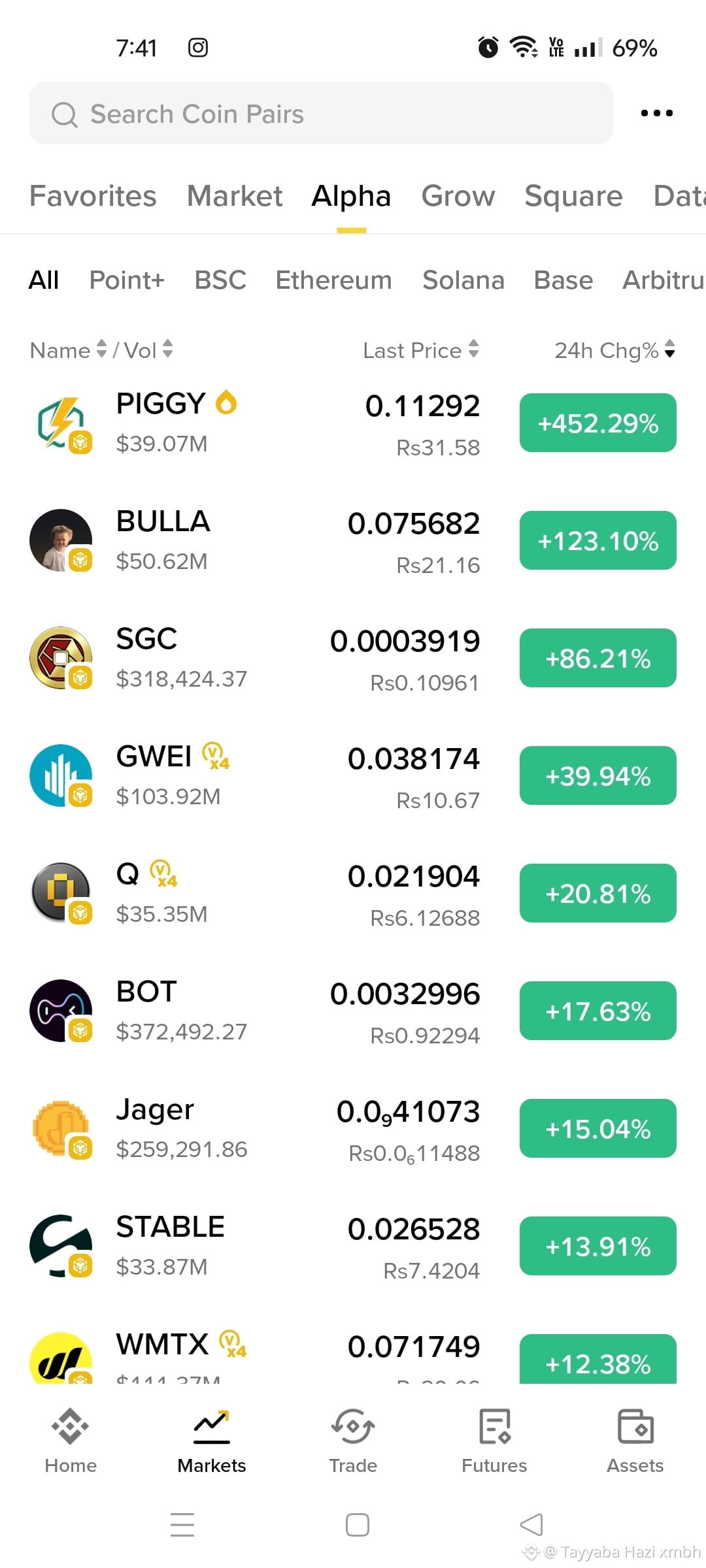706x1568 pixels.
Task: Open the Futures tab
Action: (x=494, y=1440)
